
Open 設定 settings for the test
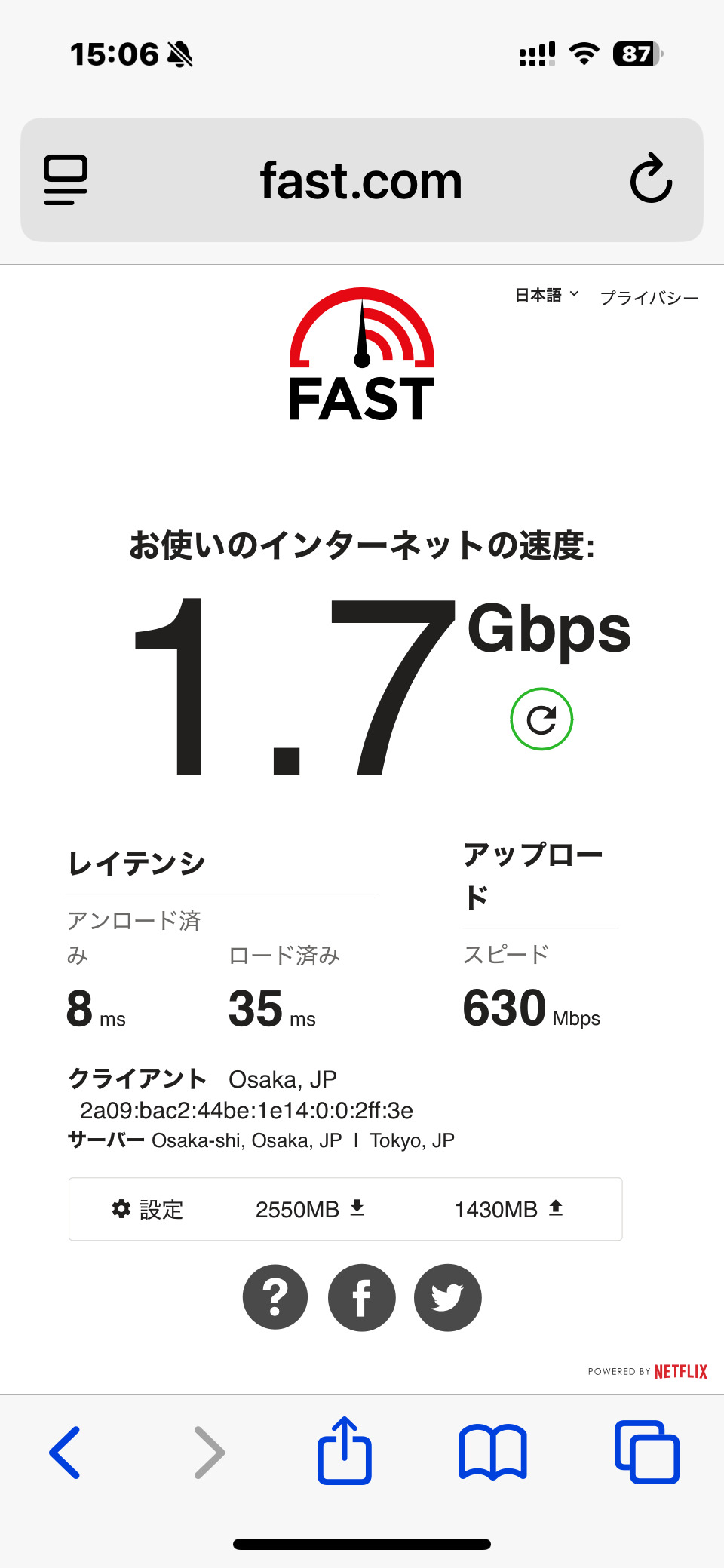[x=148, y=1209]
